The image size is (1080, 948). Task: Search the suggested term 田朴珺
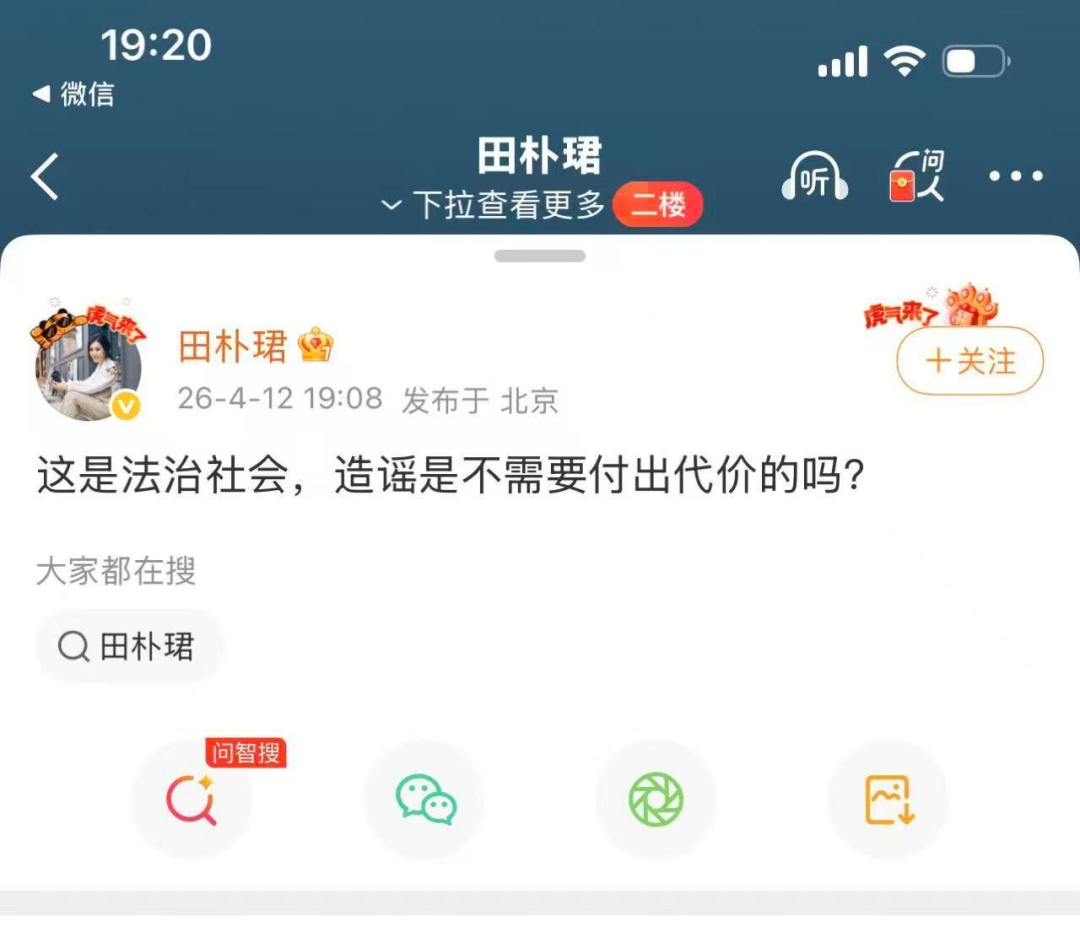coord(129,646)
